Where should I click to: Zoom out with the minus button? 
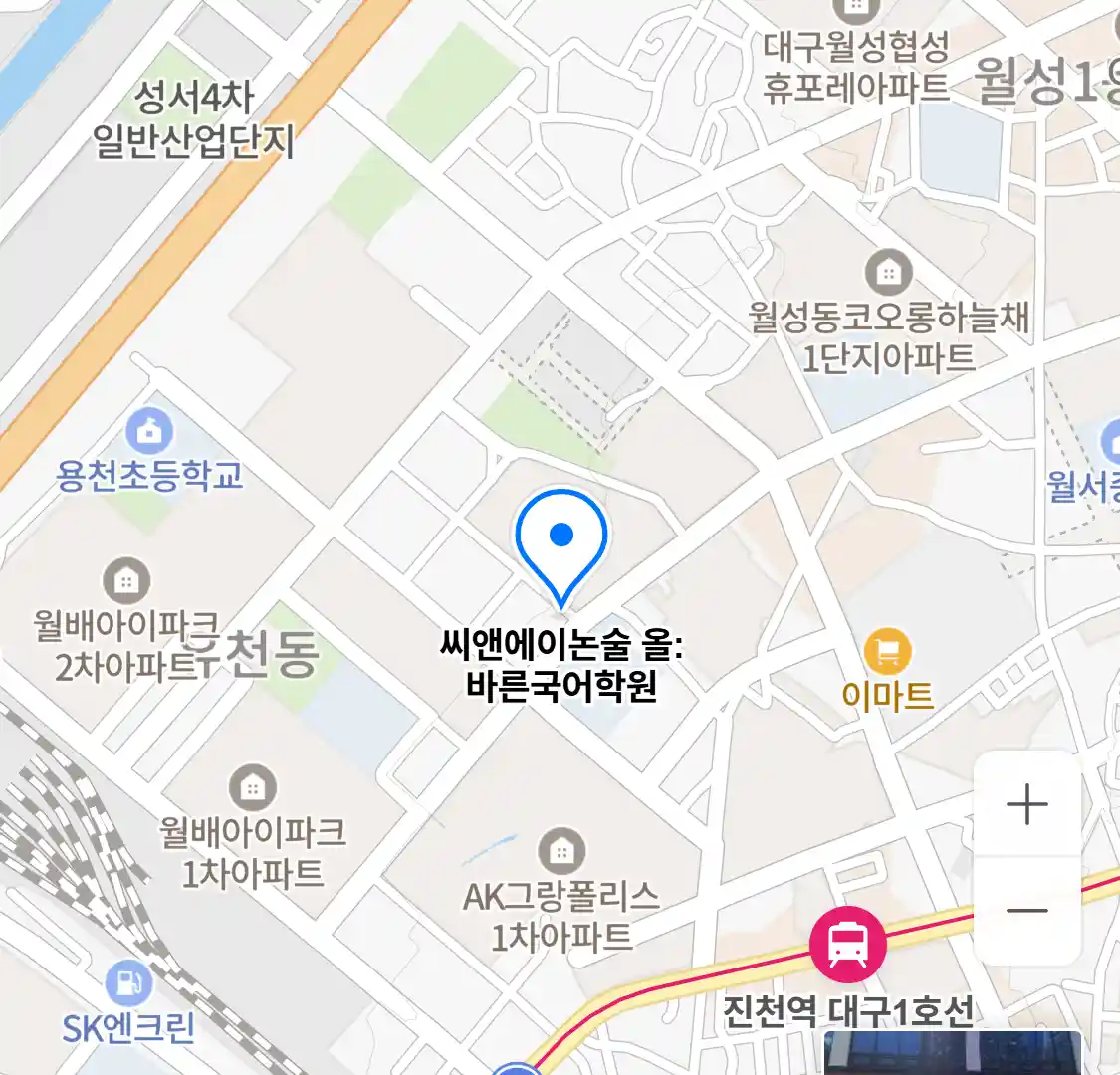tap(1026, 910)
